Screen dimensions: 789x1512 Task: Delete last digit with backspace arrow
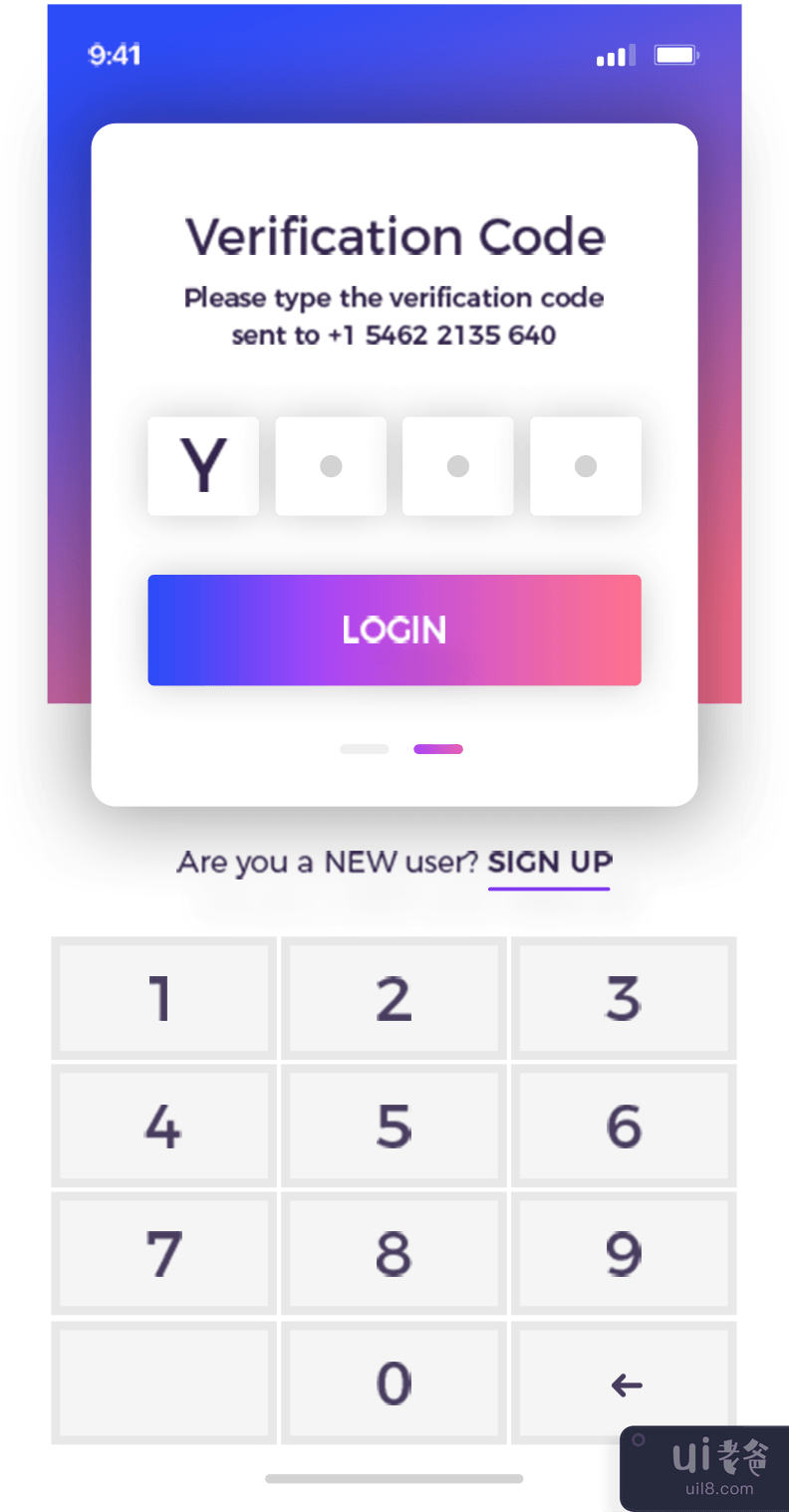tap(624, 1383)
